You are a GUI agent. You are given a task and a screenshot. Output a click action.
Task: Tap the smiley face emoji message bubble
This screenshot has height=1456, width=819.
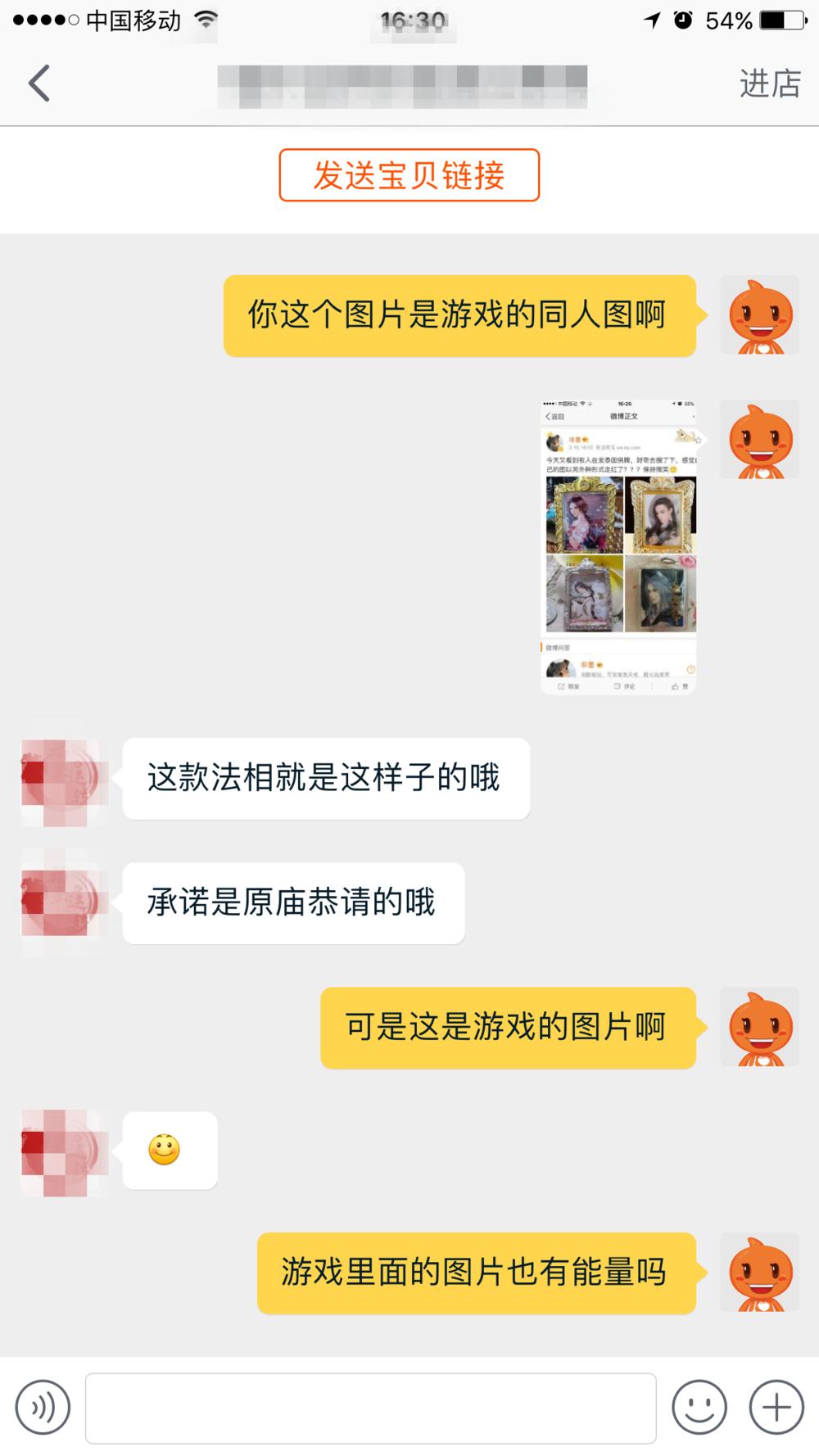[x=168, y=1150]
